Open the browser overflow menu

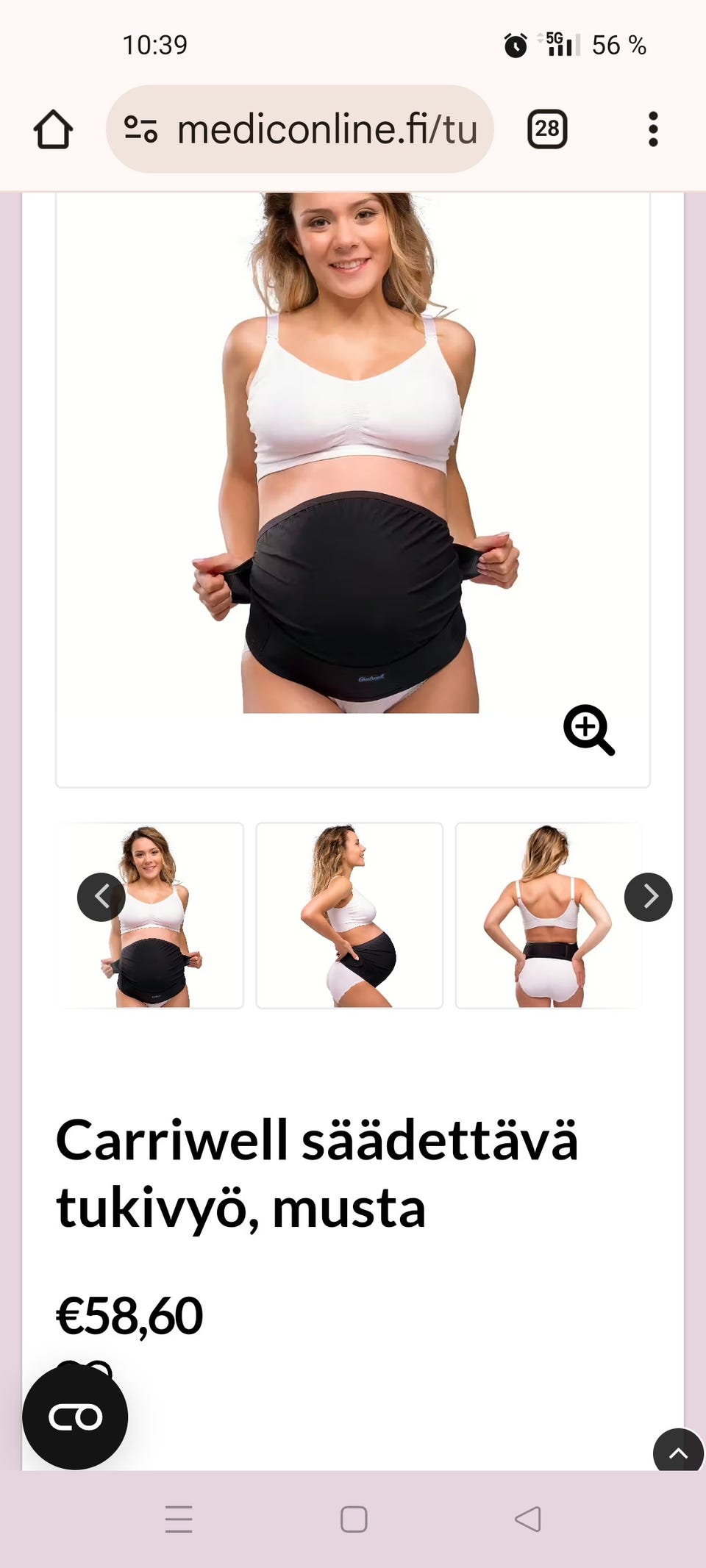(x=652, y=129)
